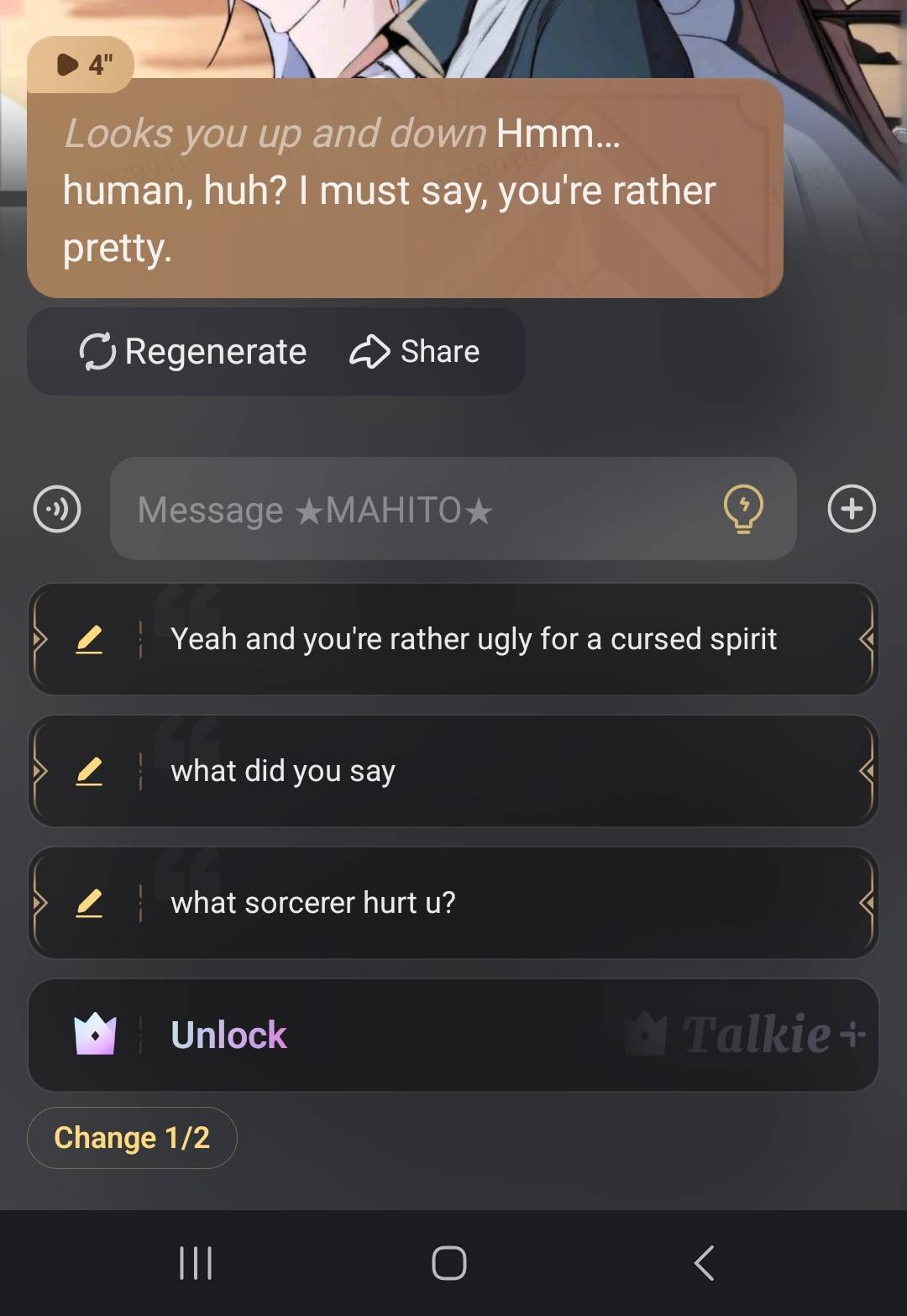This screenshot has height=1316, width=907.
Task: Open the plus attachment menu
Action: 852,509
